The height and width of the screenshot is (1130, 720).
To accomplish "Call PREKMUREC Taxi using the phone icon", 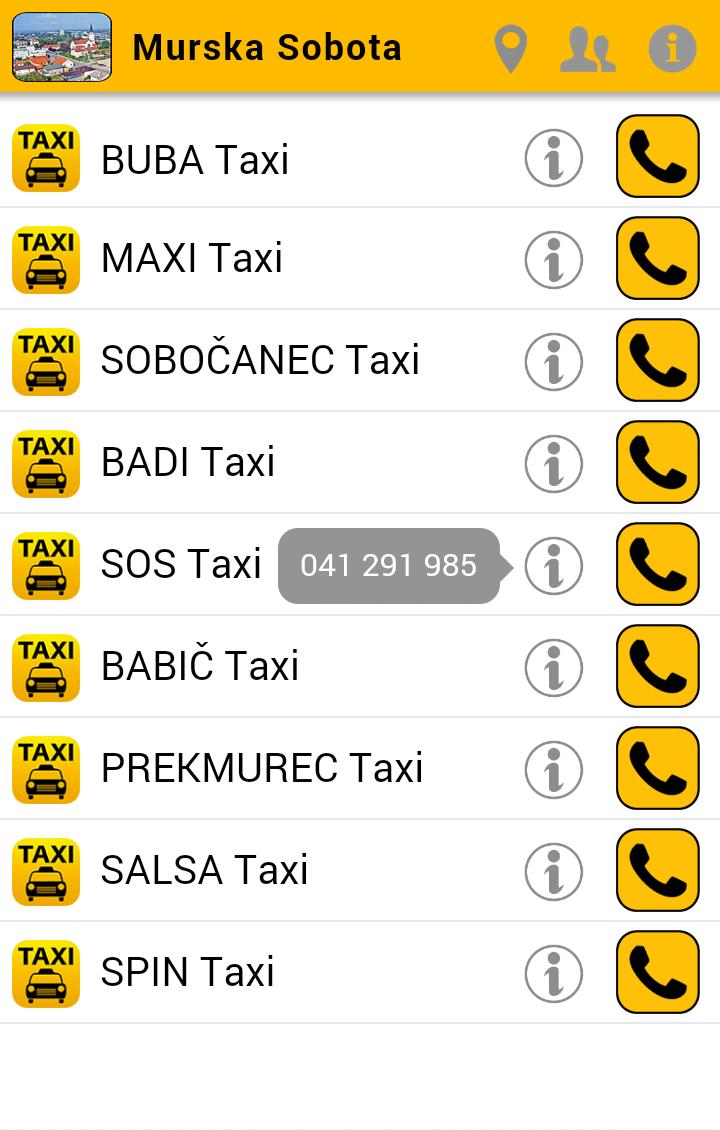I will click(x=657, y=768).
